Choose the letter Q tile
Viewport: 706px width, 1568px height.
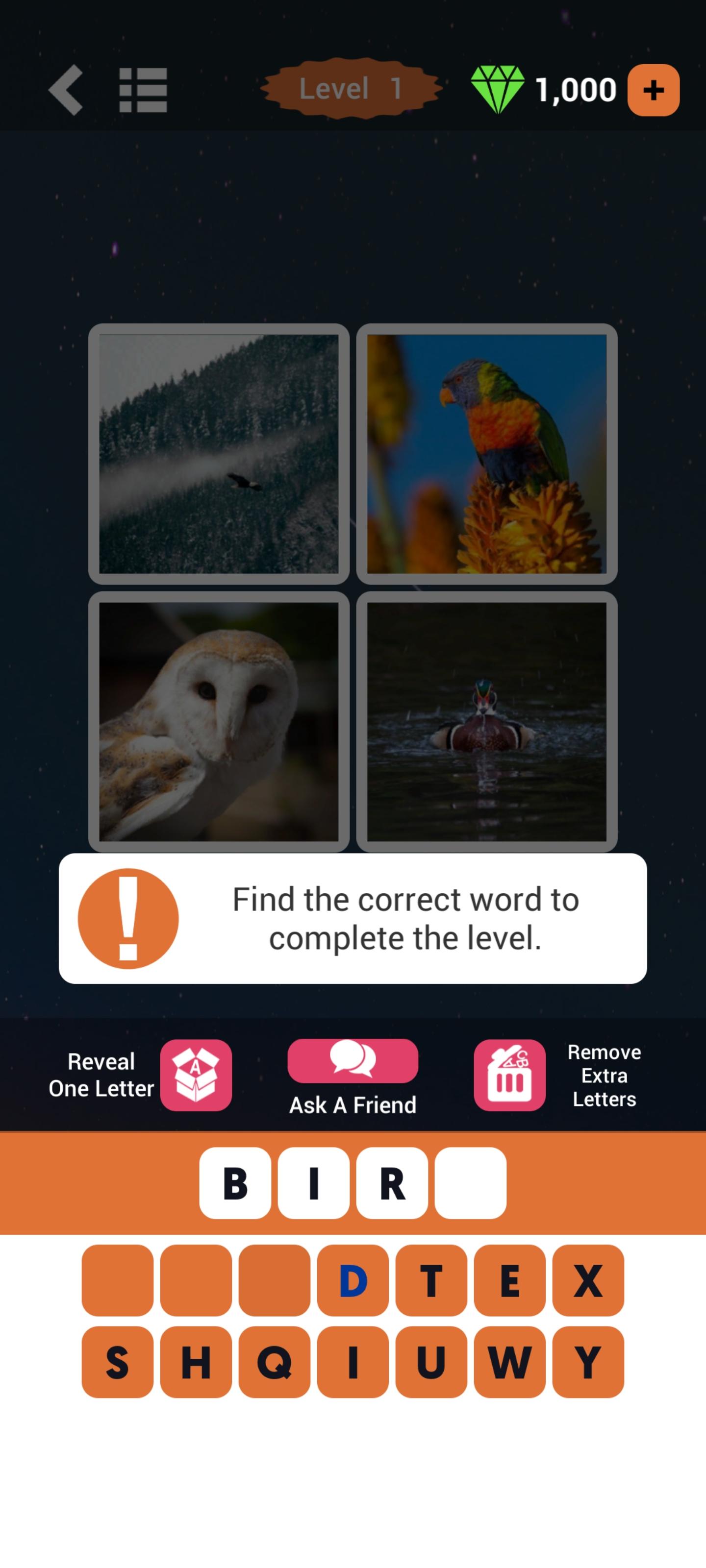tap(274, 1362)
